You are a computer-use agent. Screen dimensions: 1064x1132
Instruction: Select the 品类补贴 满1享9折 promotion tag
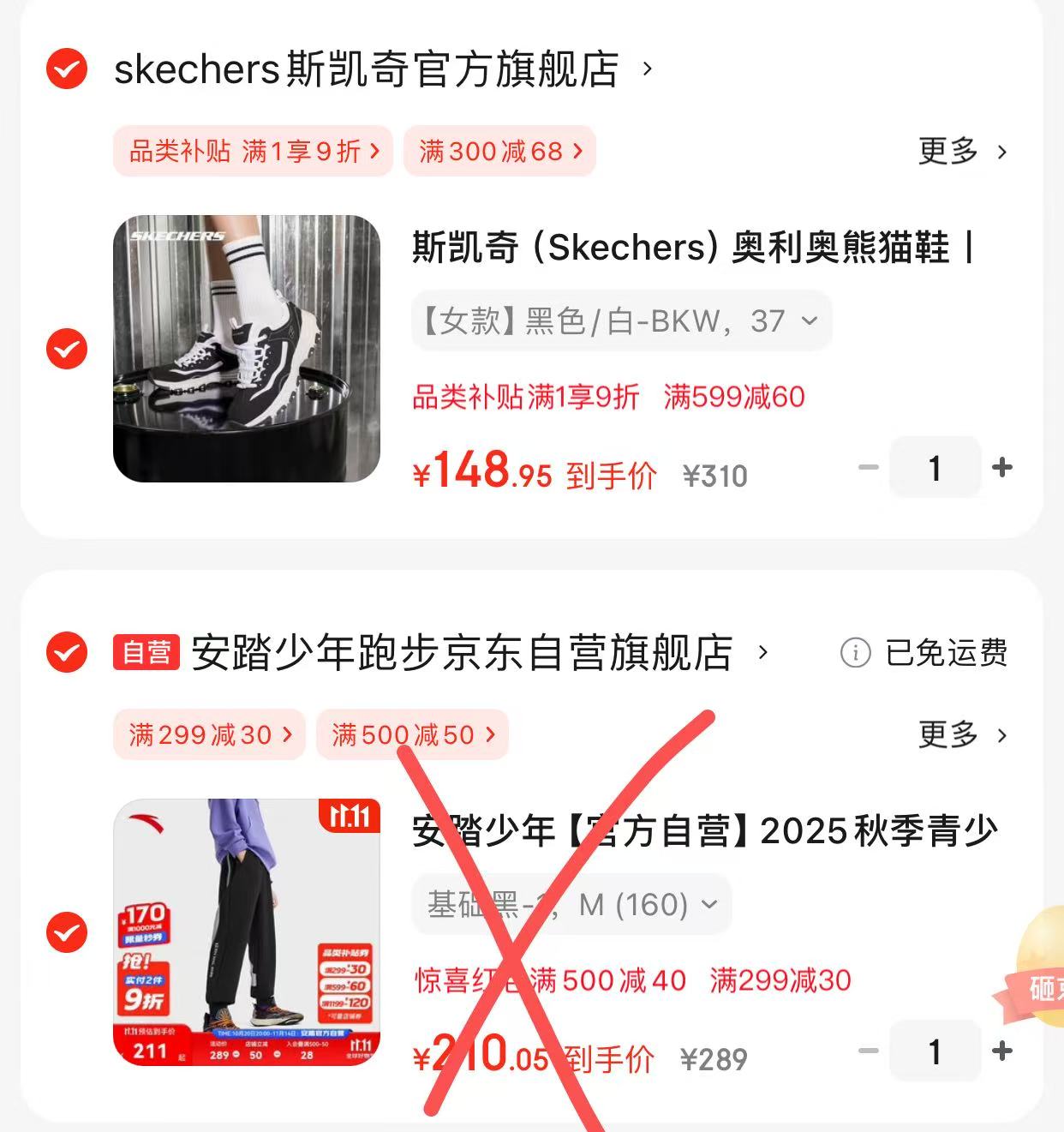(253, 151)
